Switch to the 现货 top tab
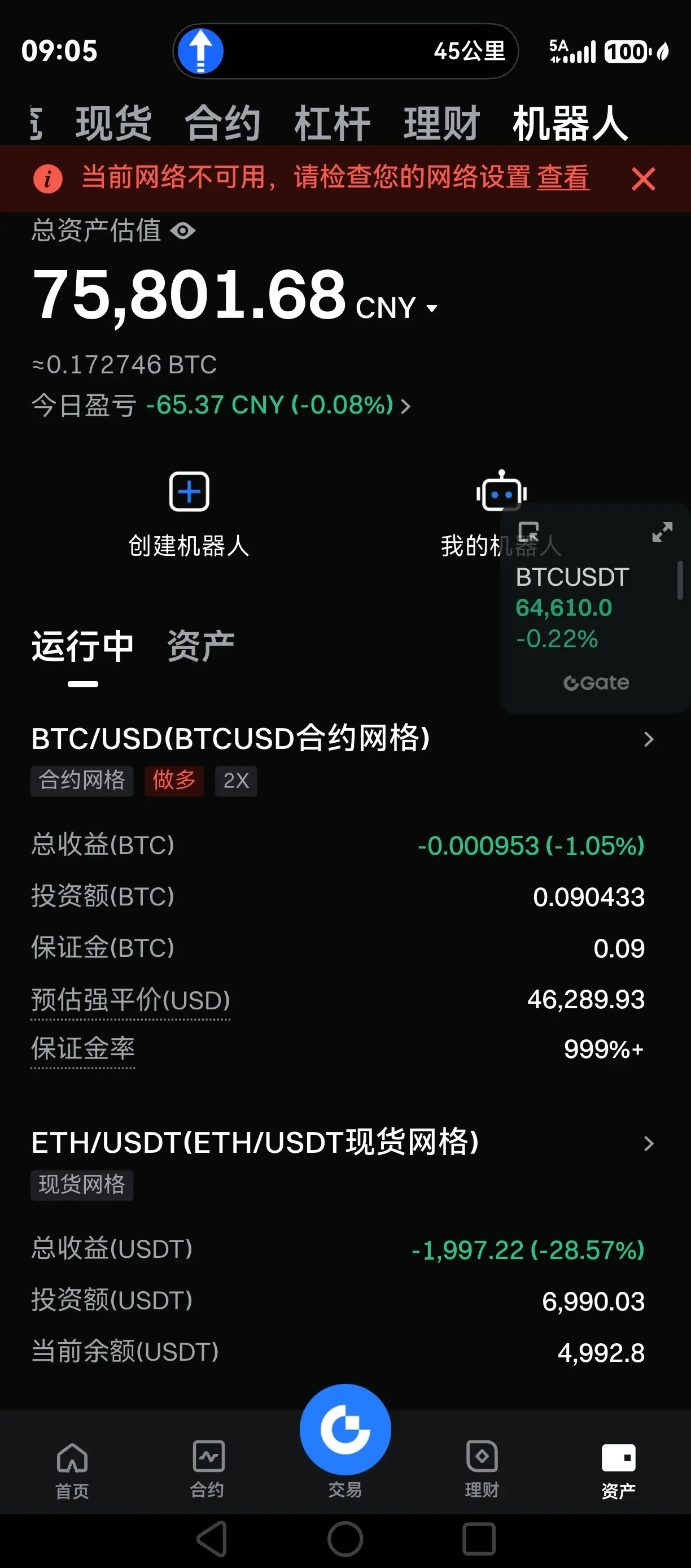The width and height of the screenshot is (691, 1568). click(113, 123)
